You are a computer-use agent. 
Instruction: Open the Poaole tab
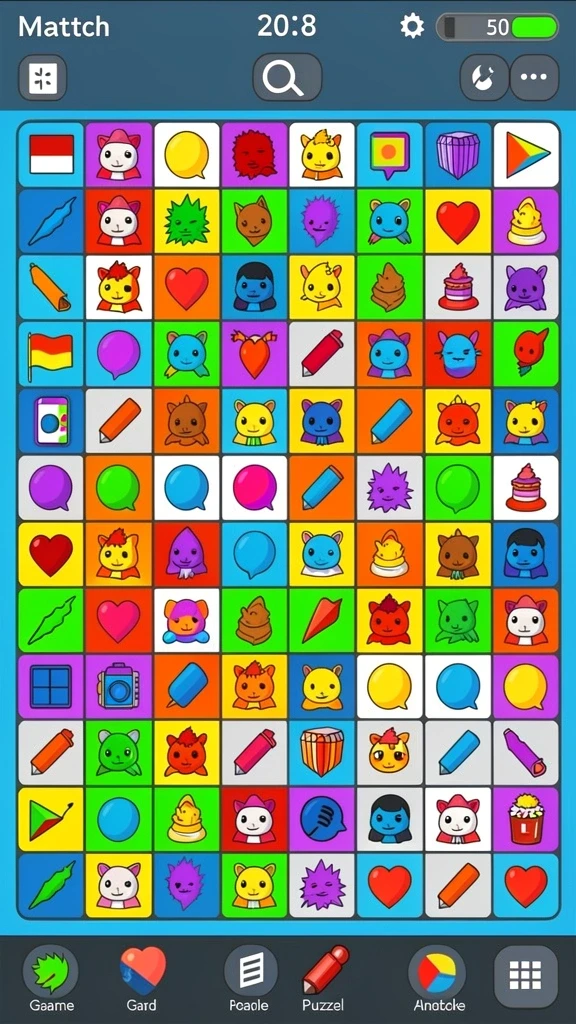click(x=251, y=979)
